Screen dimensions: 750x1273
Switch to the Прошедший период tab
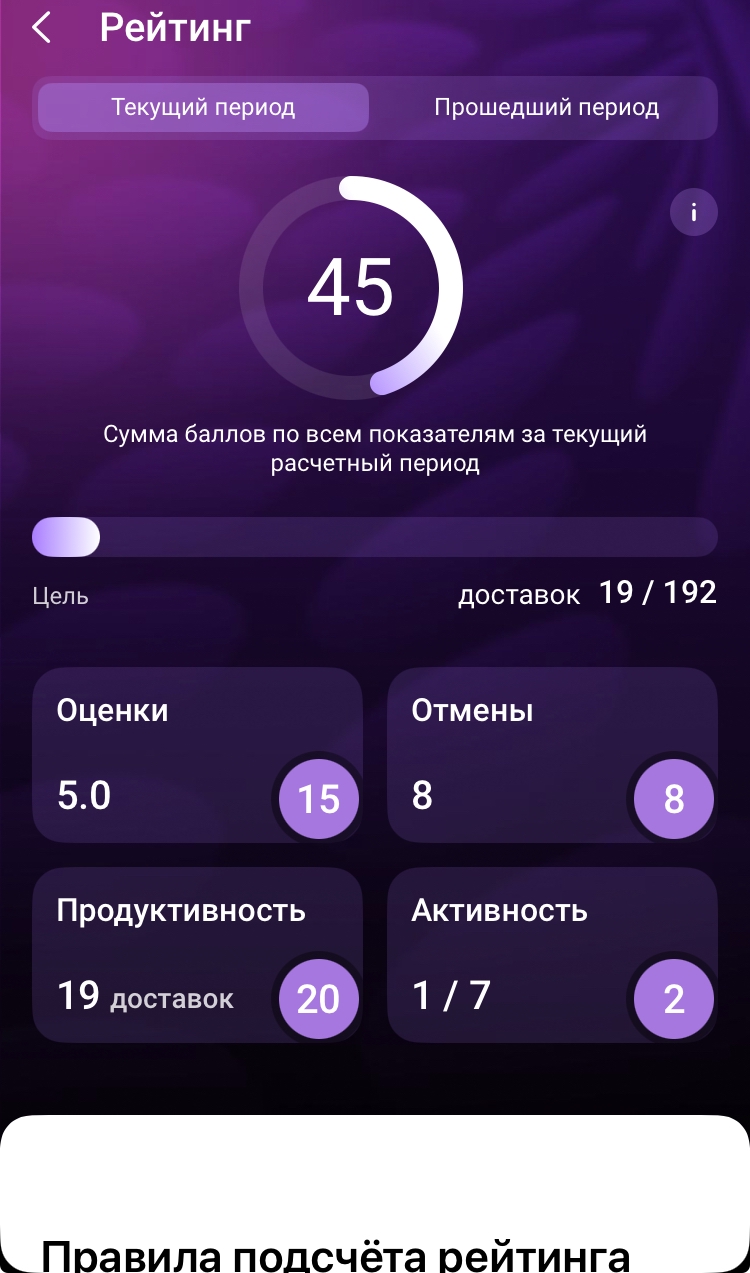tap(546, 108)
